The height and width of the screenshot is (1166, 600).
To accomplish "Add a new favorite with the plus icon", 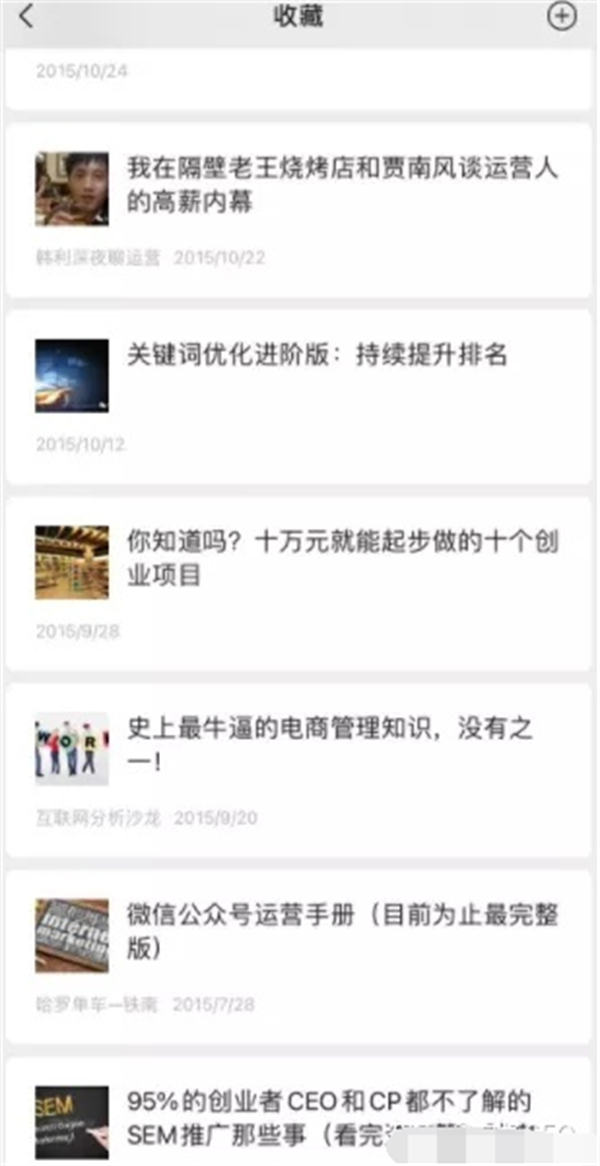I will pos(563,16).
